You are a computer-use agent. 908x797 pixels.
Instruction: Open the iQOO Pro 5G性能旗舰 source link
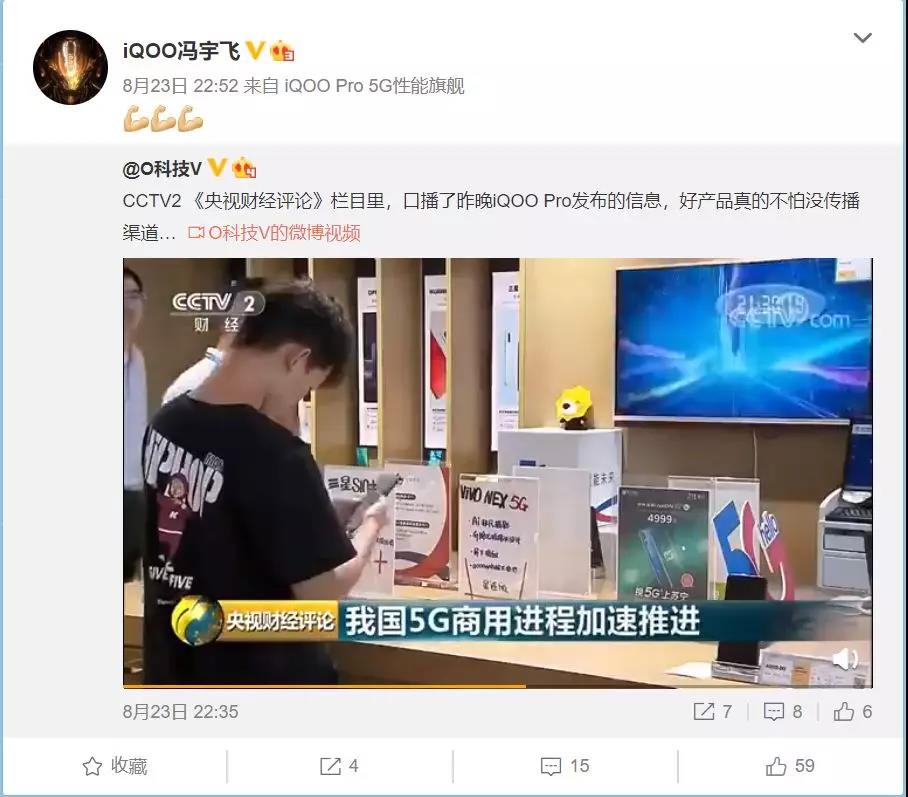(373, 86)
